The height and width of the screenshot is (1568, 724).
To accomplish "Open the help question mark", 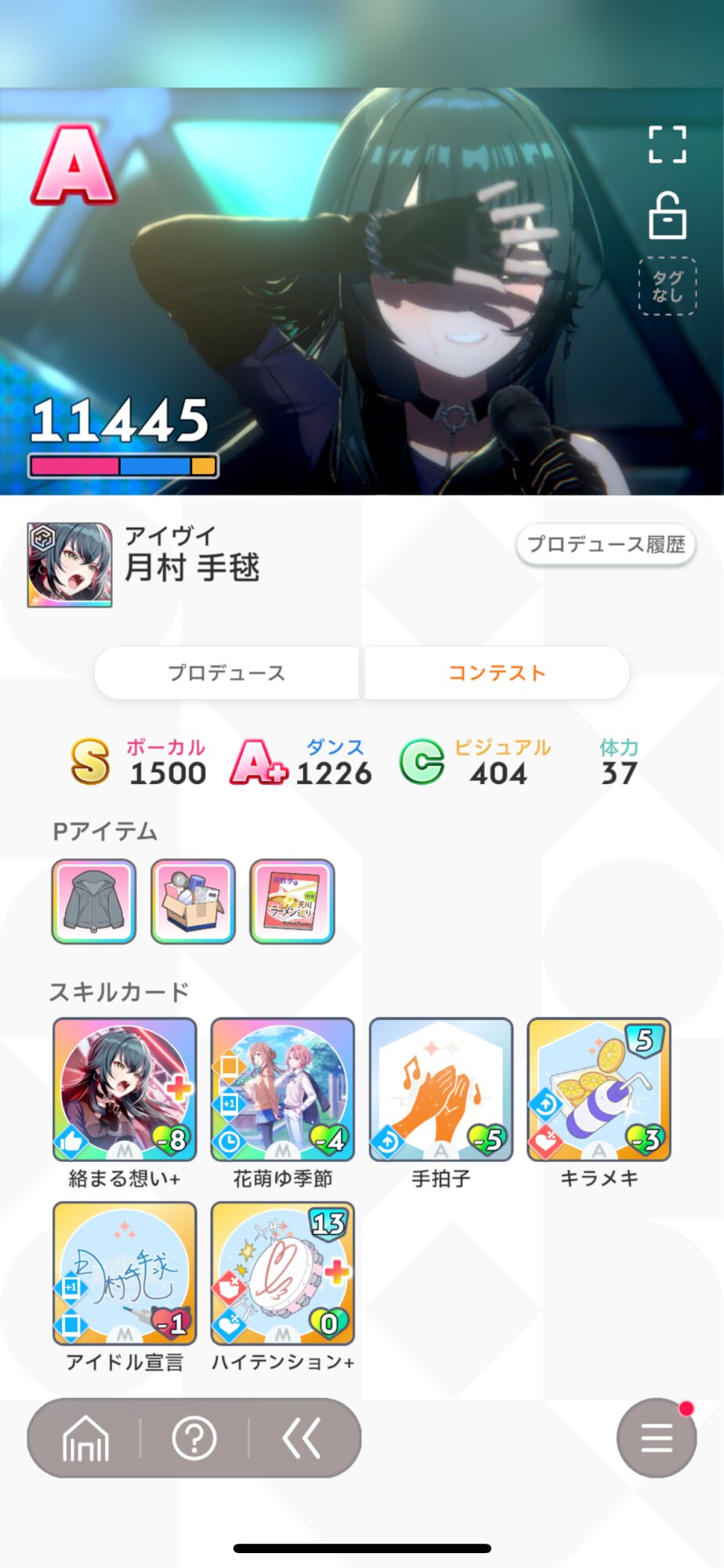I will (x=194, y=1438).
